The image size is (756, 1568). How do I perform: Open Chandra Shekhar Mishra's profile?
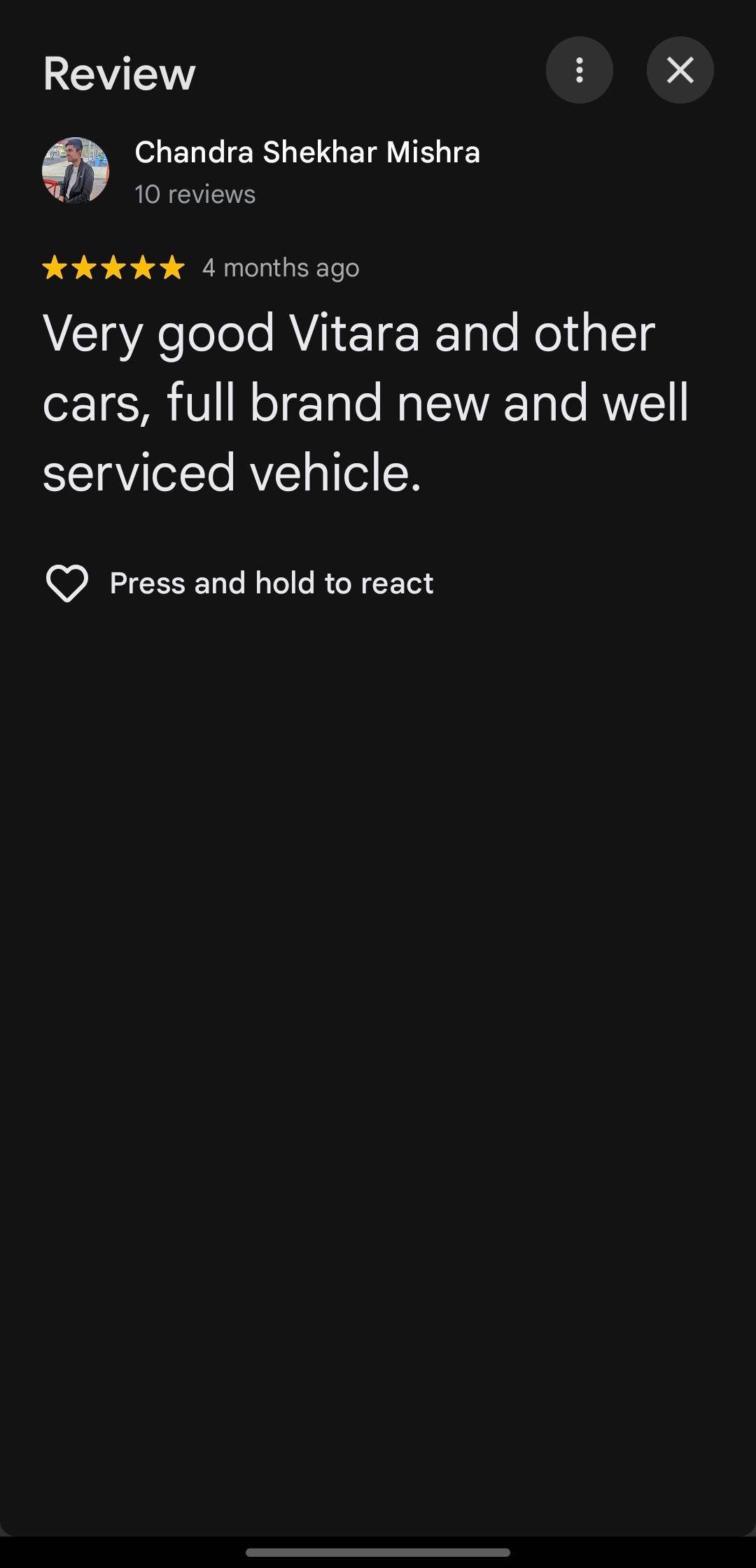point(307,153)
